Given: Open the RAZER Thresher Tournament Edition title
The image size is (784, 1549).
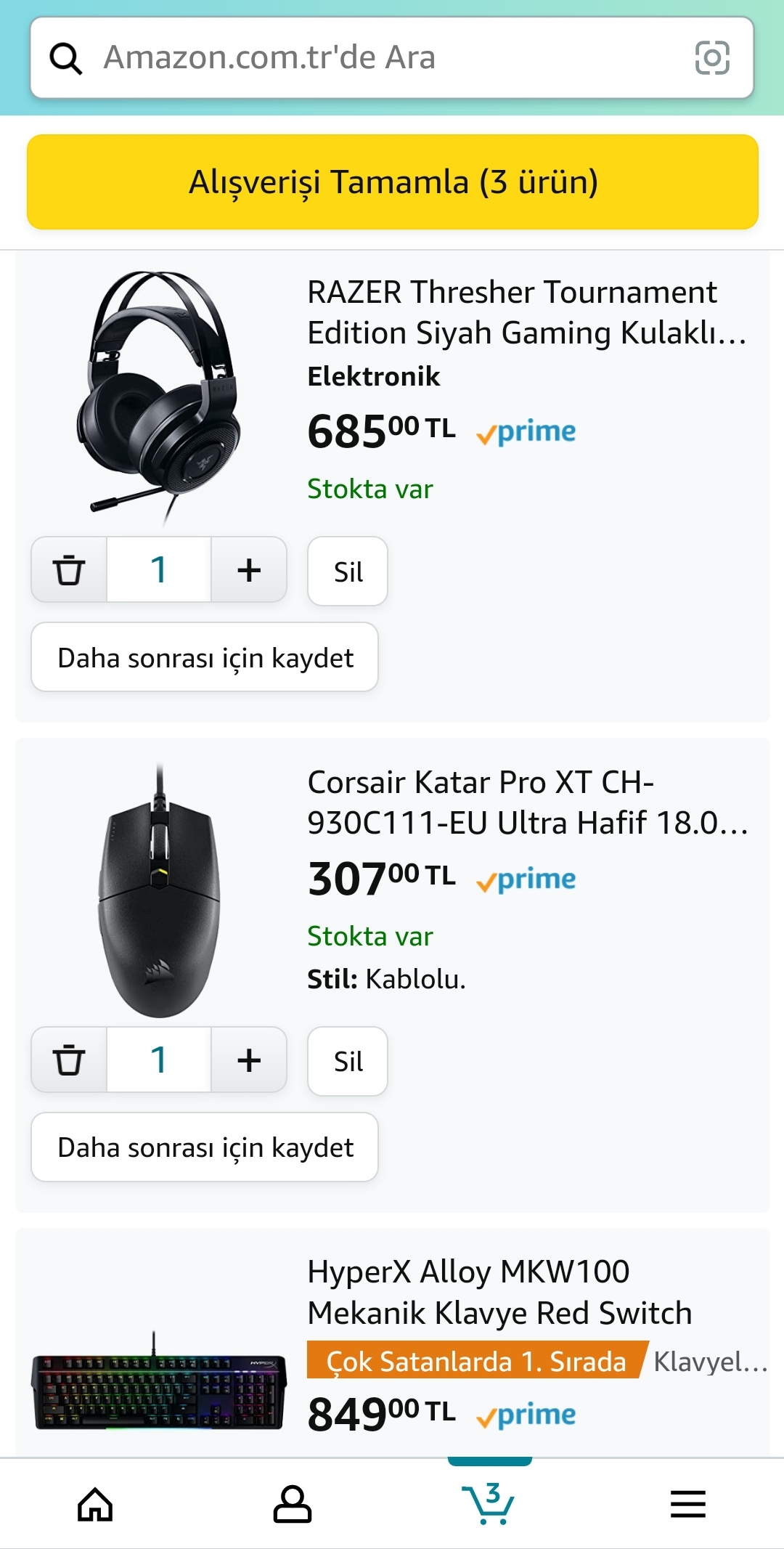Looking at the screenshot, I should [x=526, y=312].
